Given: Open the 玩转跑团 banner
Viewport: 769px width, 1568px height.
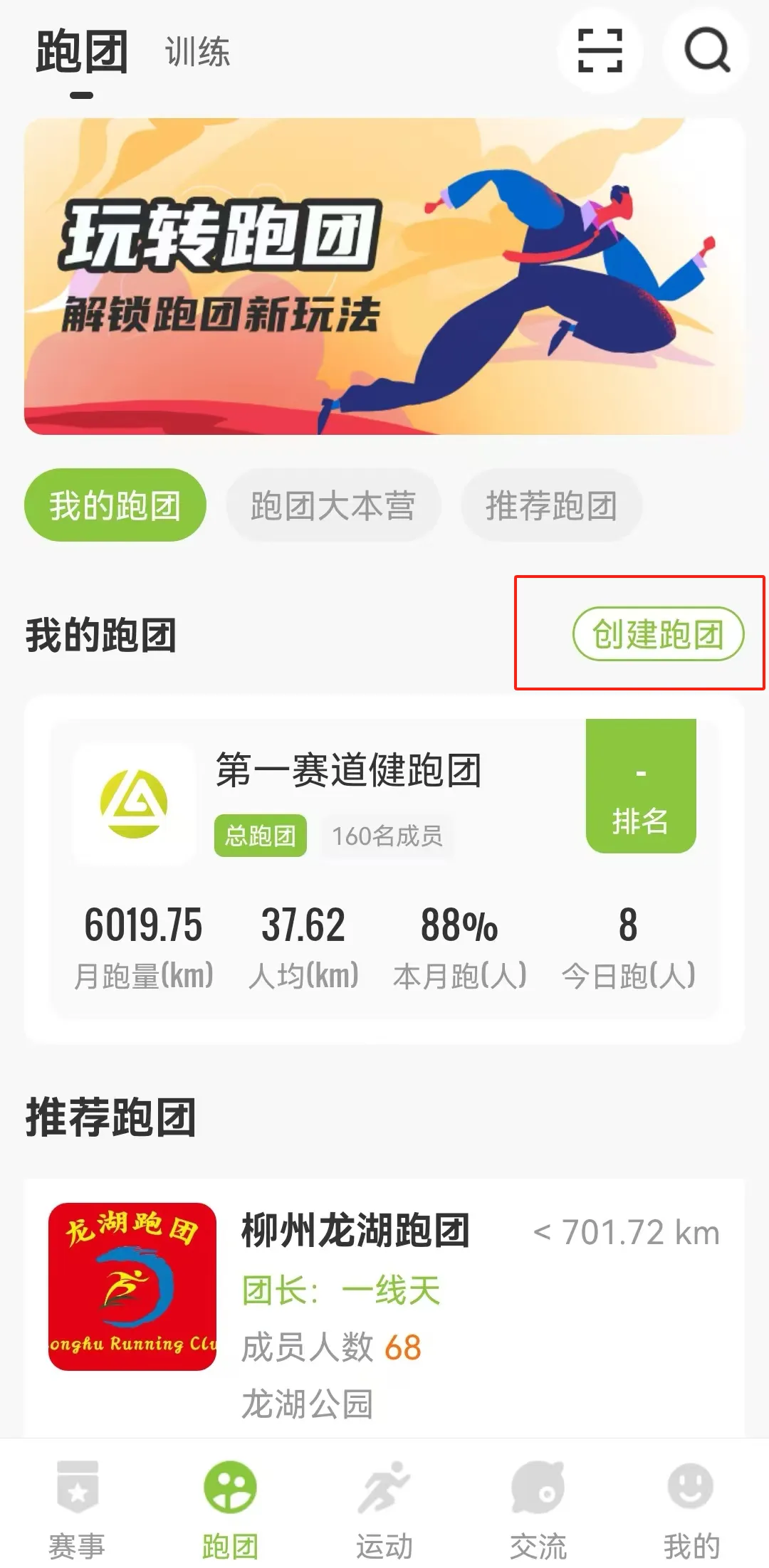Looking at the screenshot, I should pyautogui.click(x=384, y=276).
